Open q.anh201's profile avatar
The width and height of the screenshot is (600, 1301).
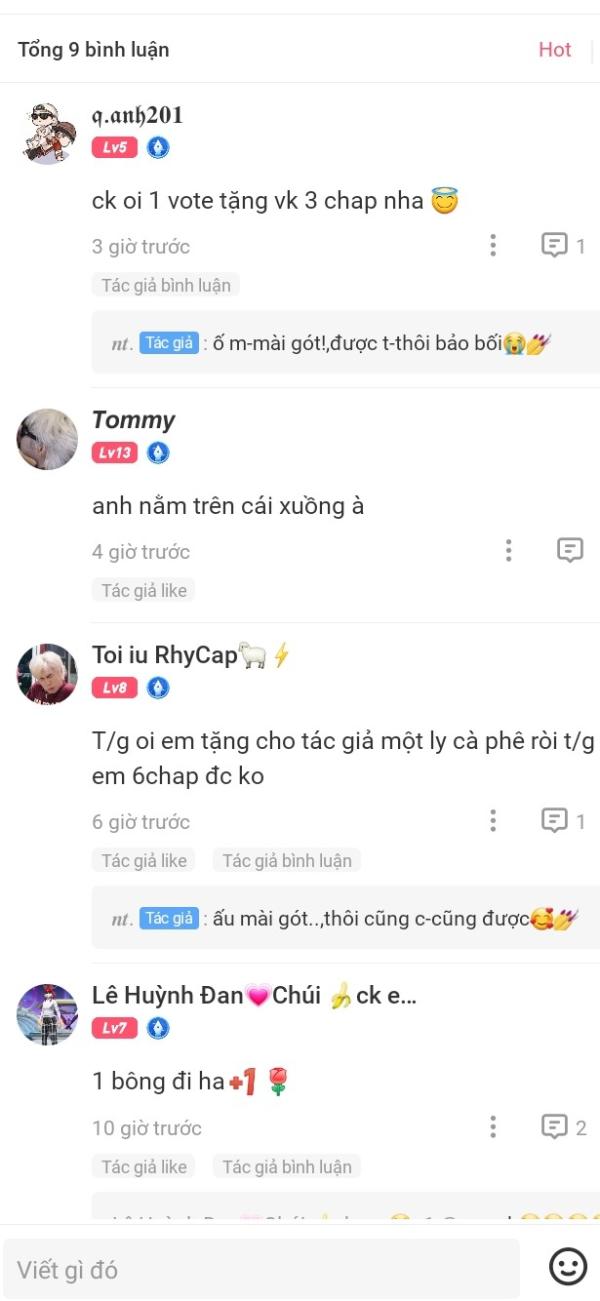(x=47, y=132)
